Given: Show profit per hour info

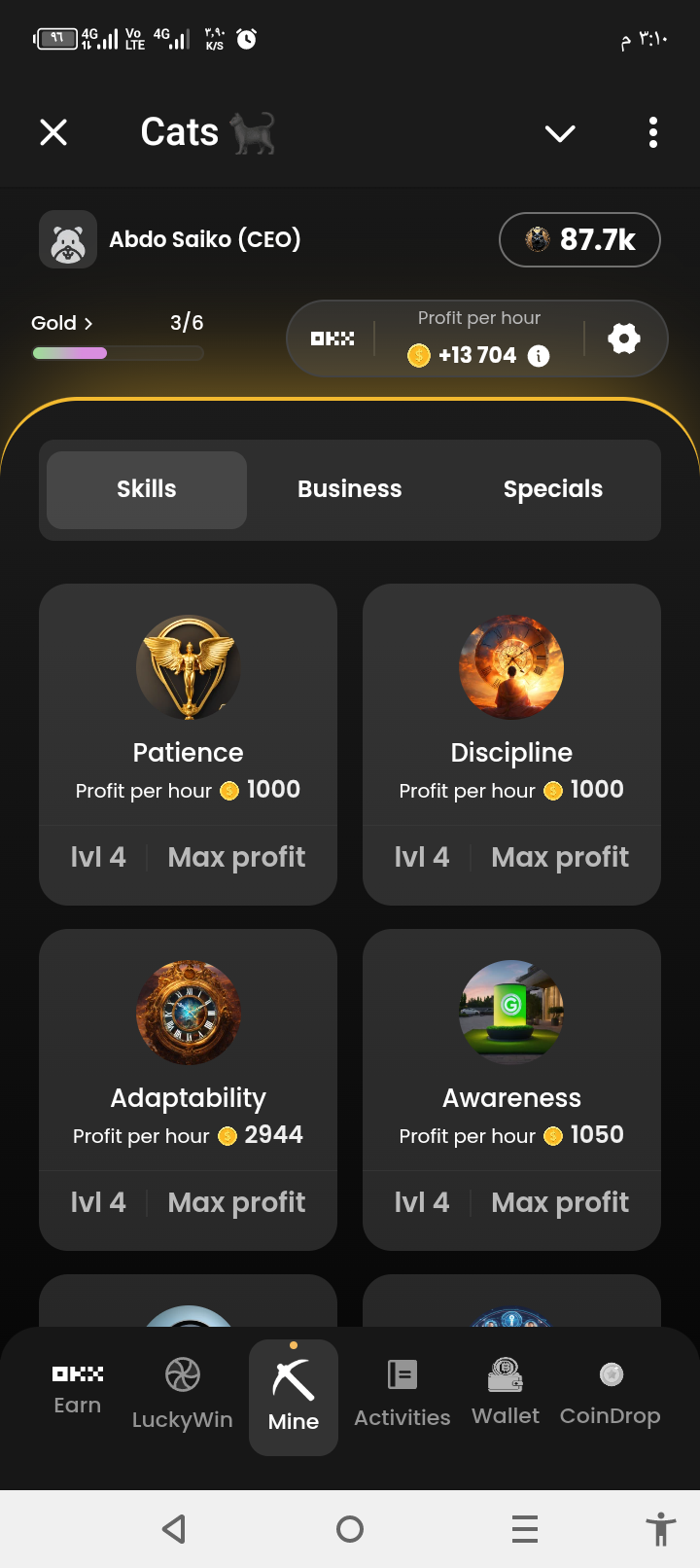Looking at the screenshot, I should (539, 356).
